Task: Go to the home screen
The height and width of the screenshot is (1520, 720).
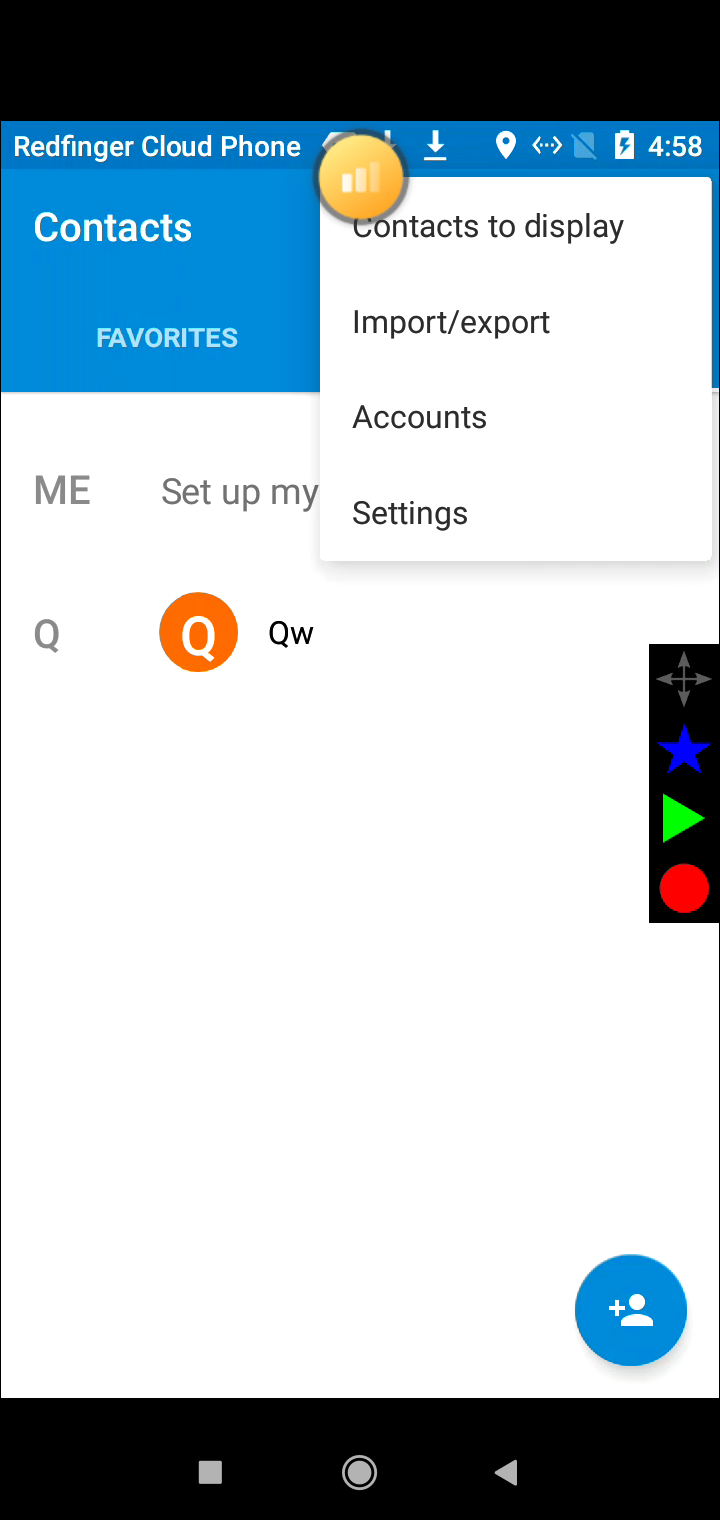Action: [359, 1472]
